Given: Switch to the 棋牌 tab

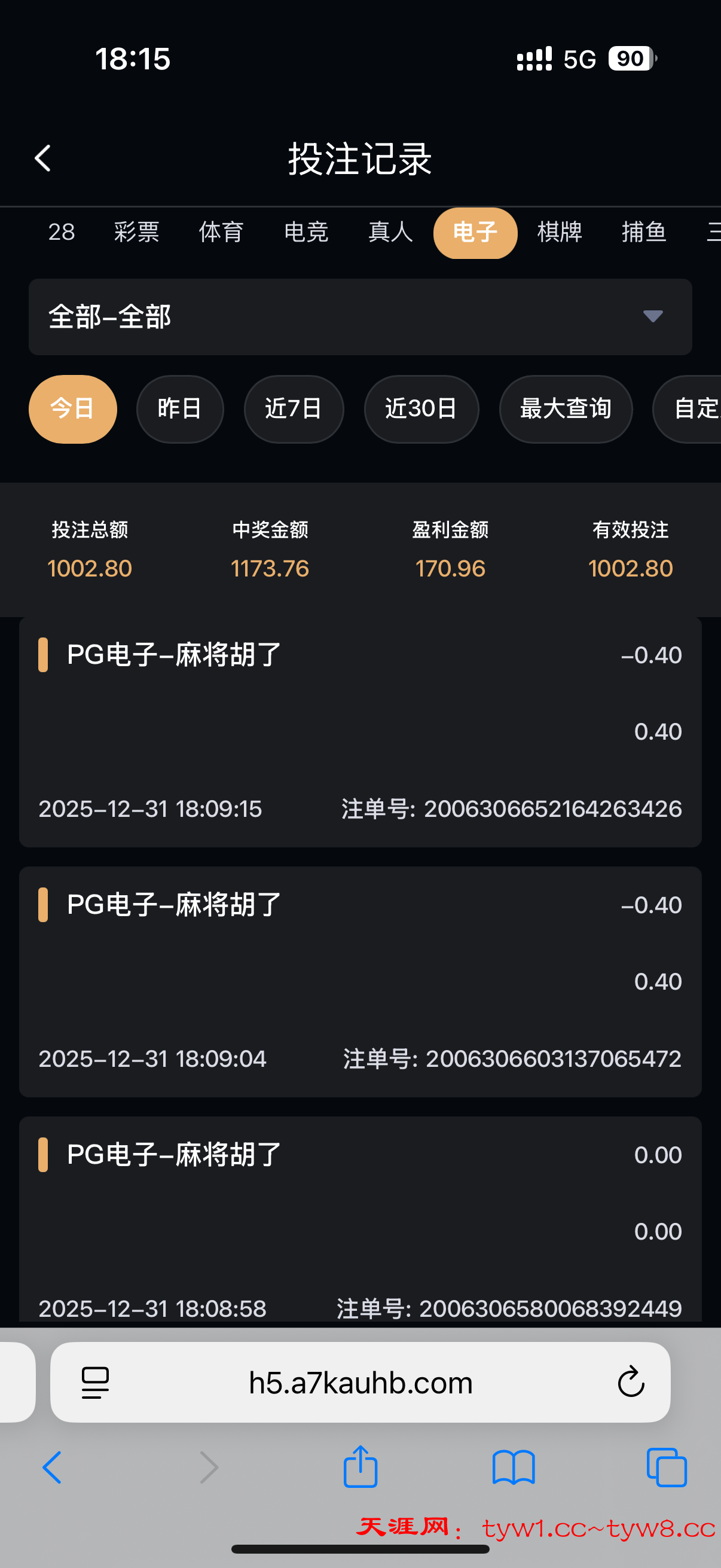Looking at the screenshot, I should (x=560, y=232).
